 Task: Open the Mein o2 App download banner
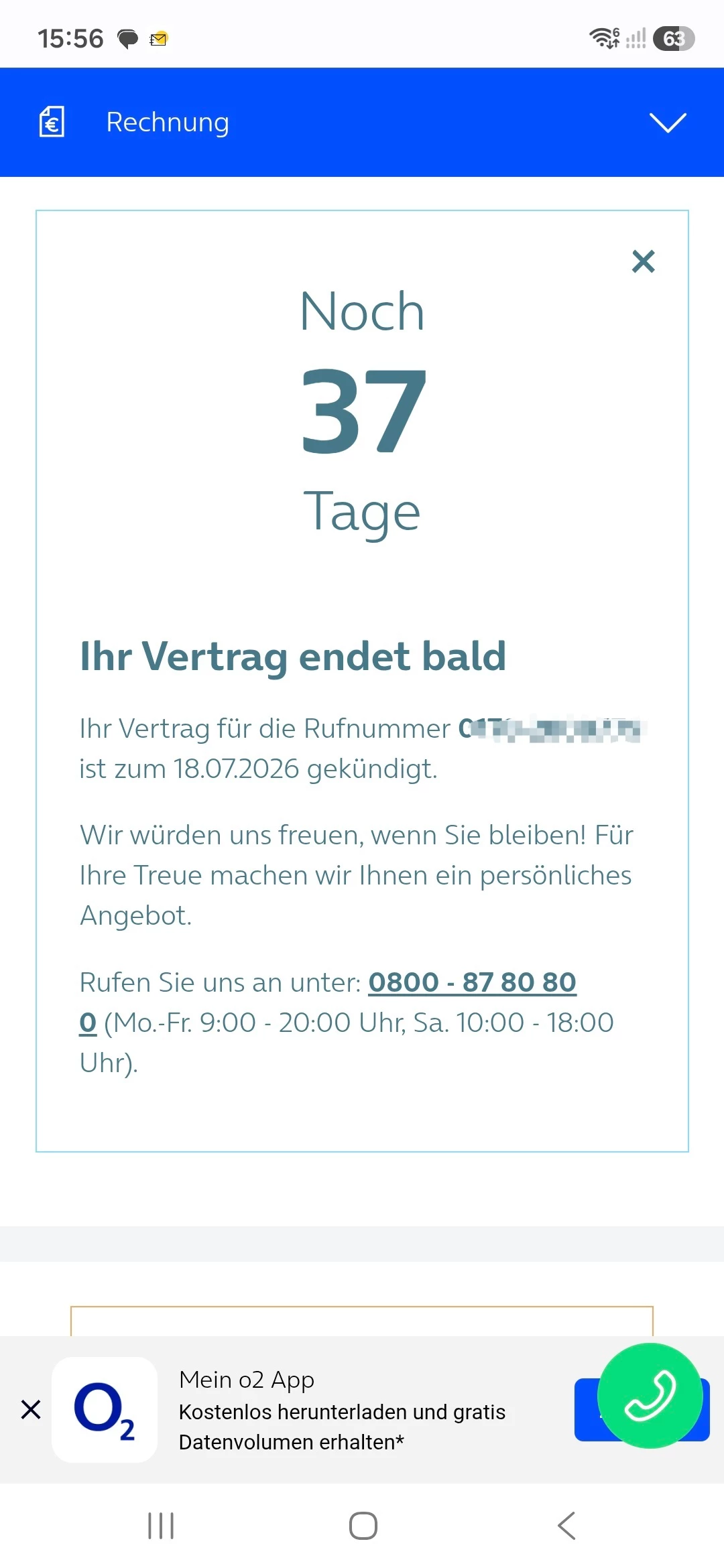342,1410
